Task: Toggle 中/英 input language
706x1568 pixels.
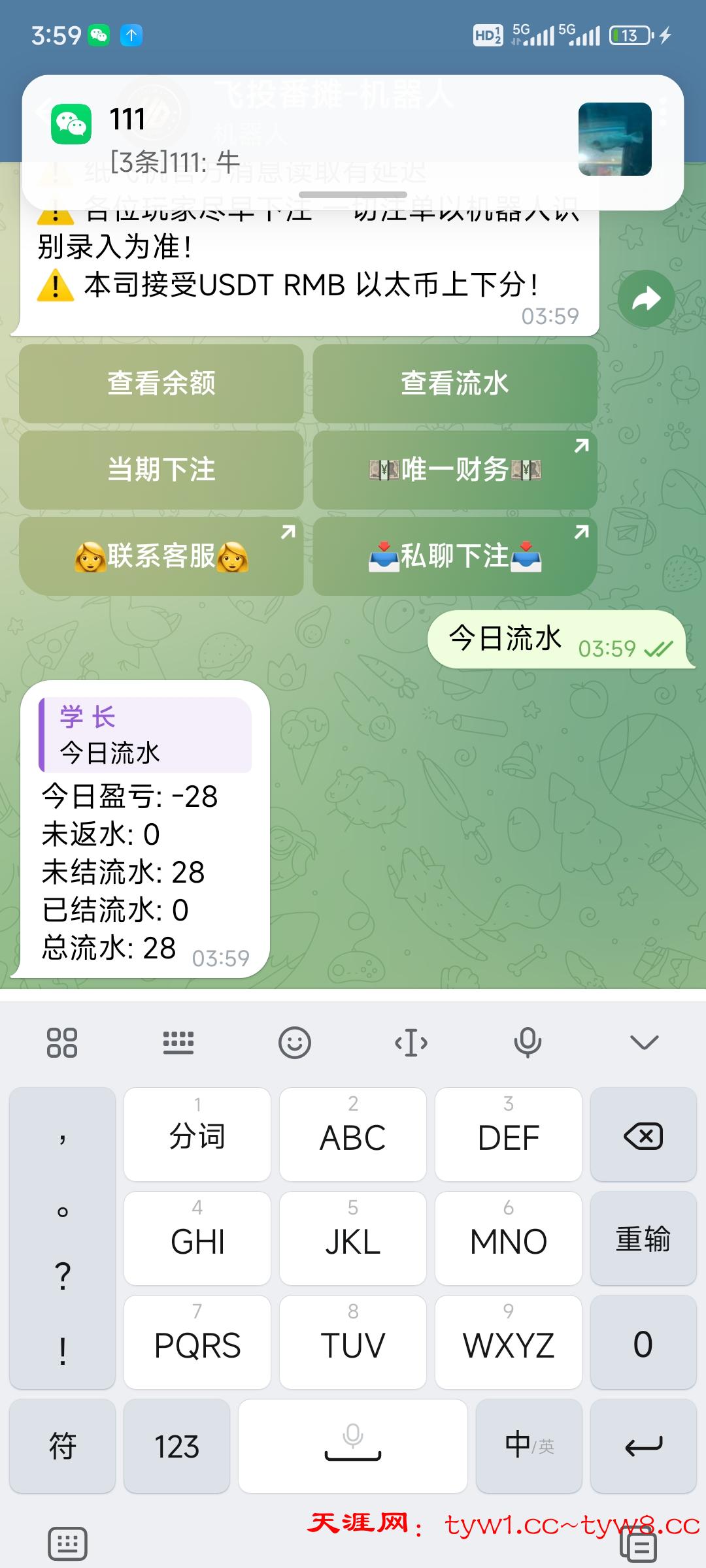Action: [x=528, y=1446]
